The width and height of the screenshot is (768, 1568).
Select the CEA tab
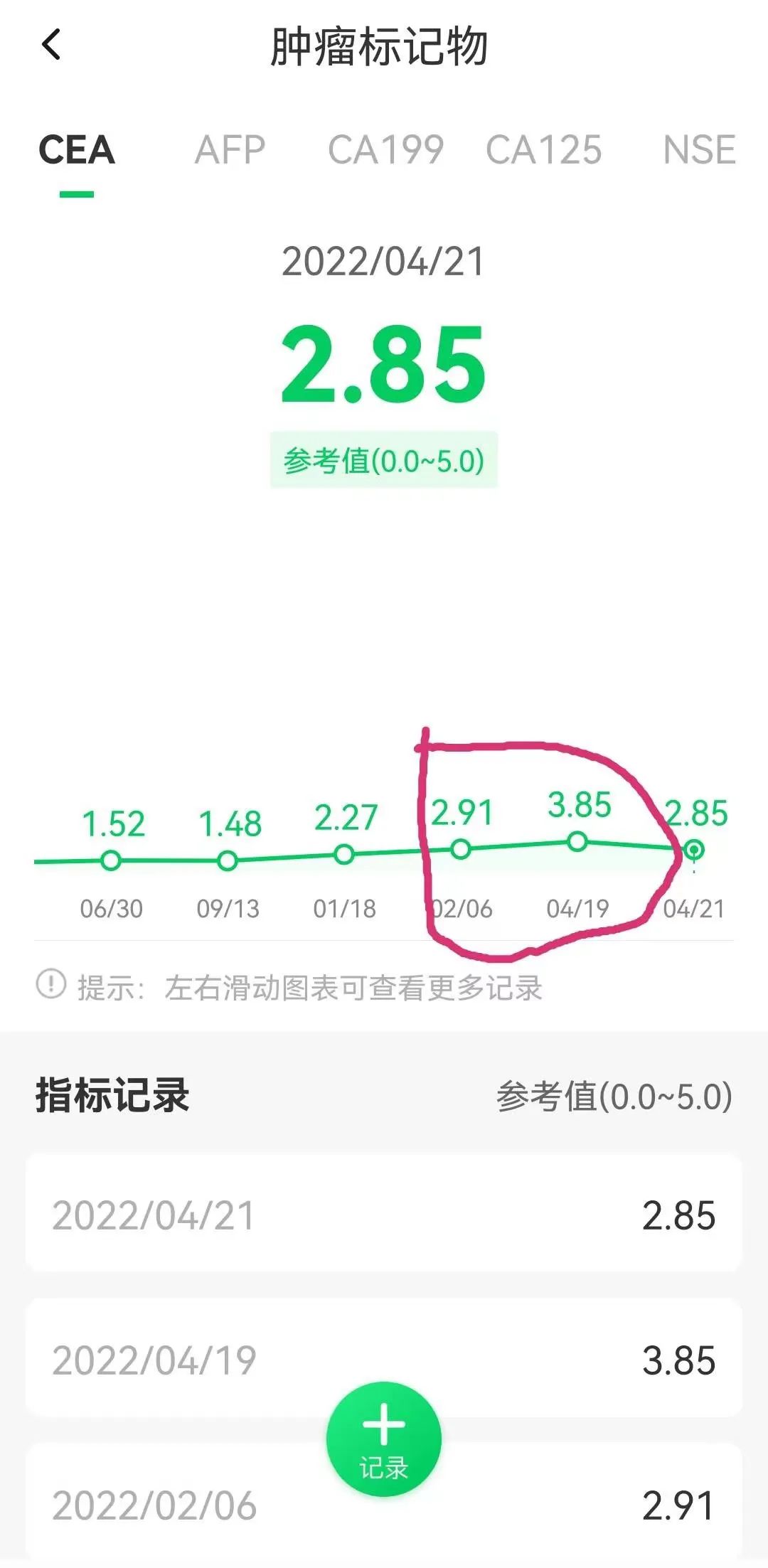[x=77, y=150]
